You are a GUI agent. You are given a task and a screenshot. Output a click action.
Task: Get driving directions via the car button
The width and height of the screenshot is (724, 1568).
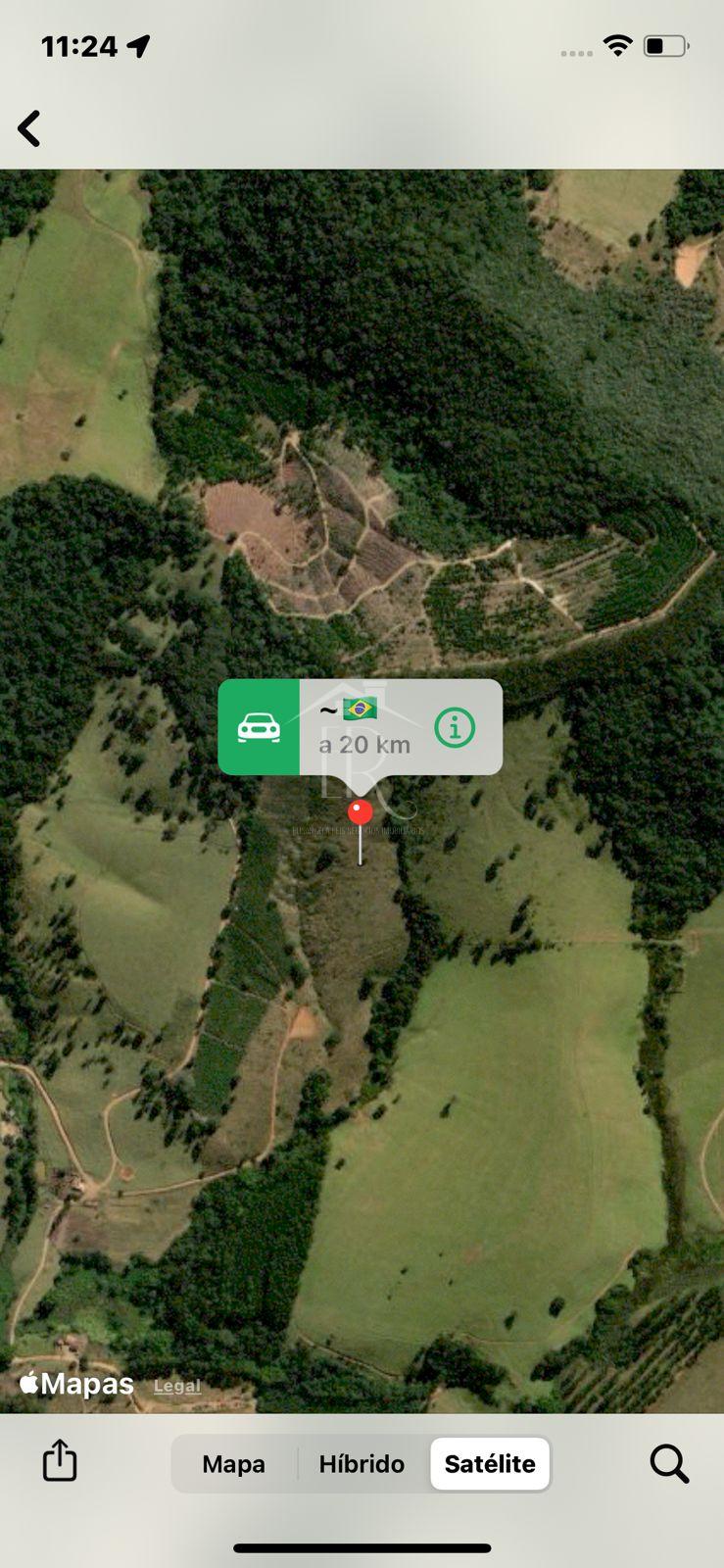[259, 727]
